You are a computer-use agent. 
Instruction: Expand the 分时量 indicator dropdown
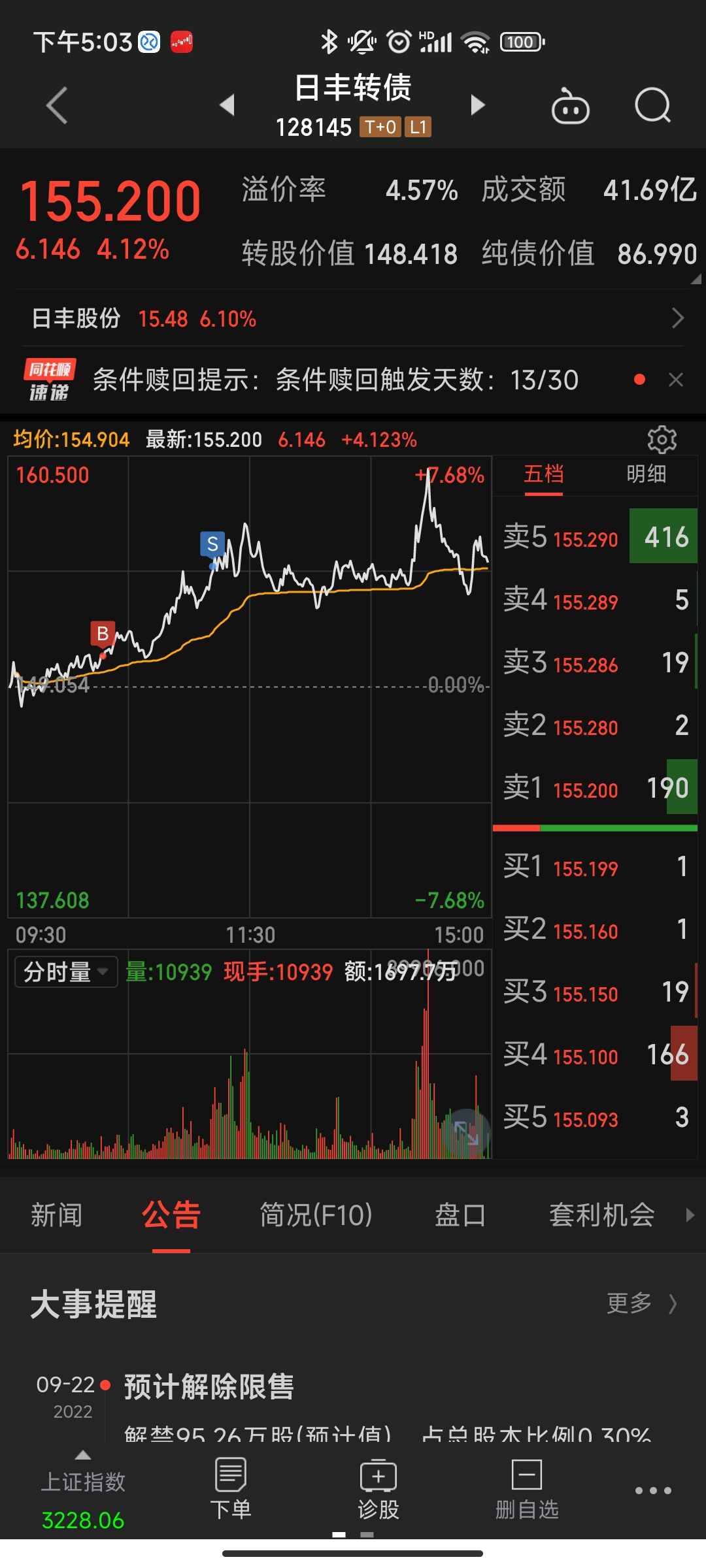65,972
